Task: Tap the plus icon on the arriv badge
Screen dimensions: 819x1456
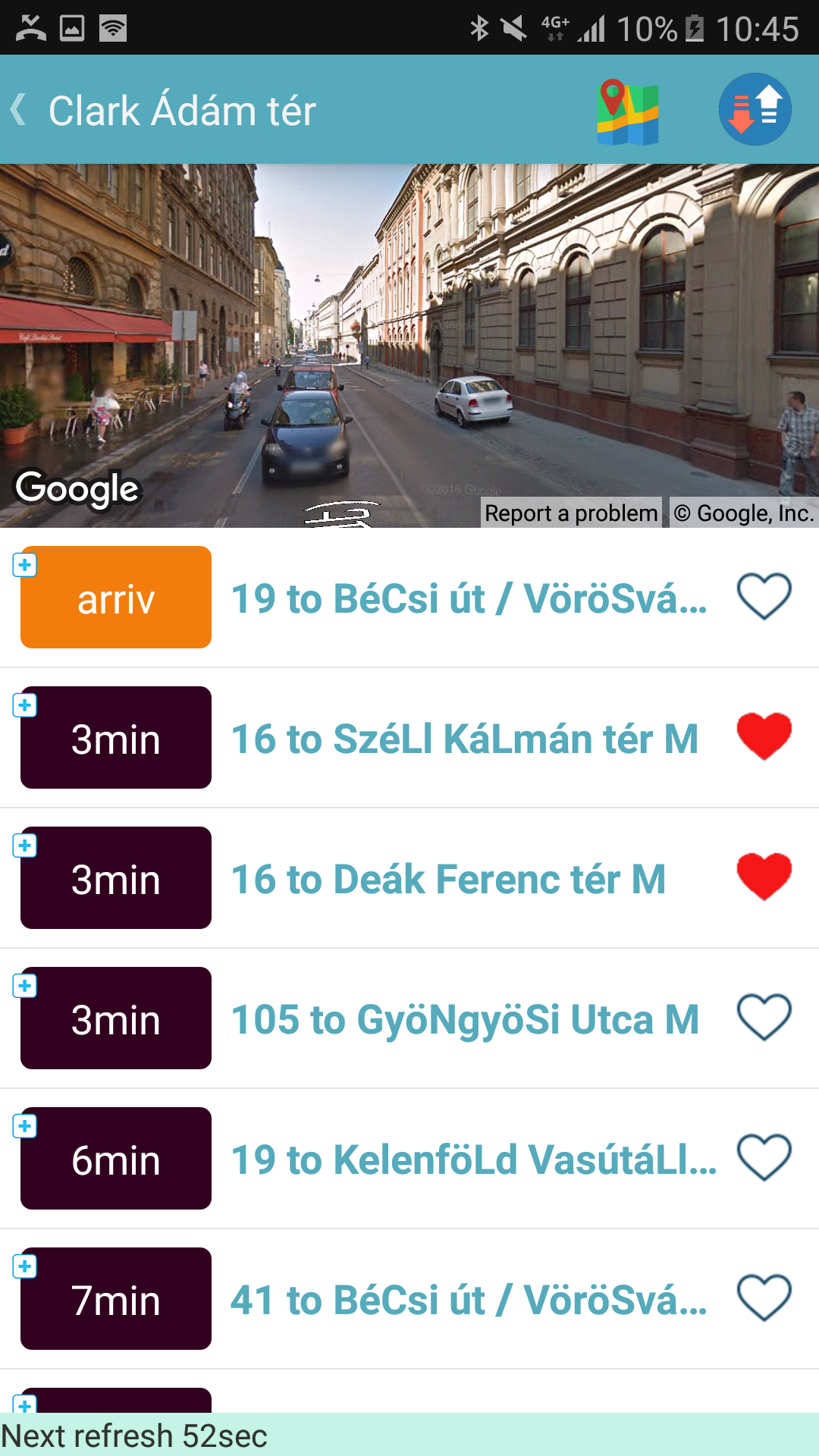Action: click(25, 565)
